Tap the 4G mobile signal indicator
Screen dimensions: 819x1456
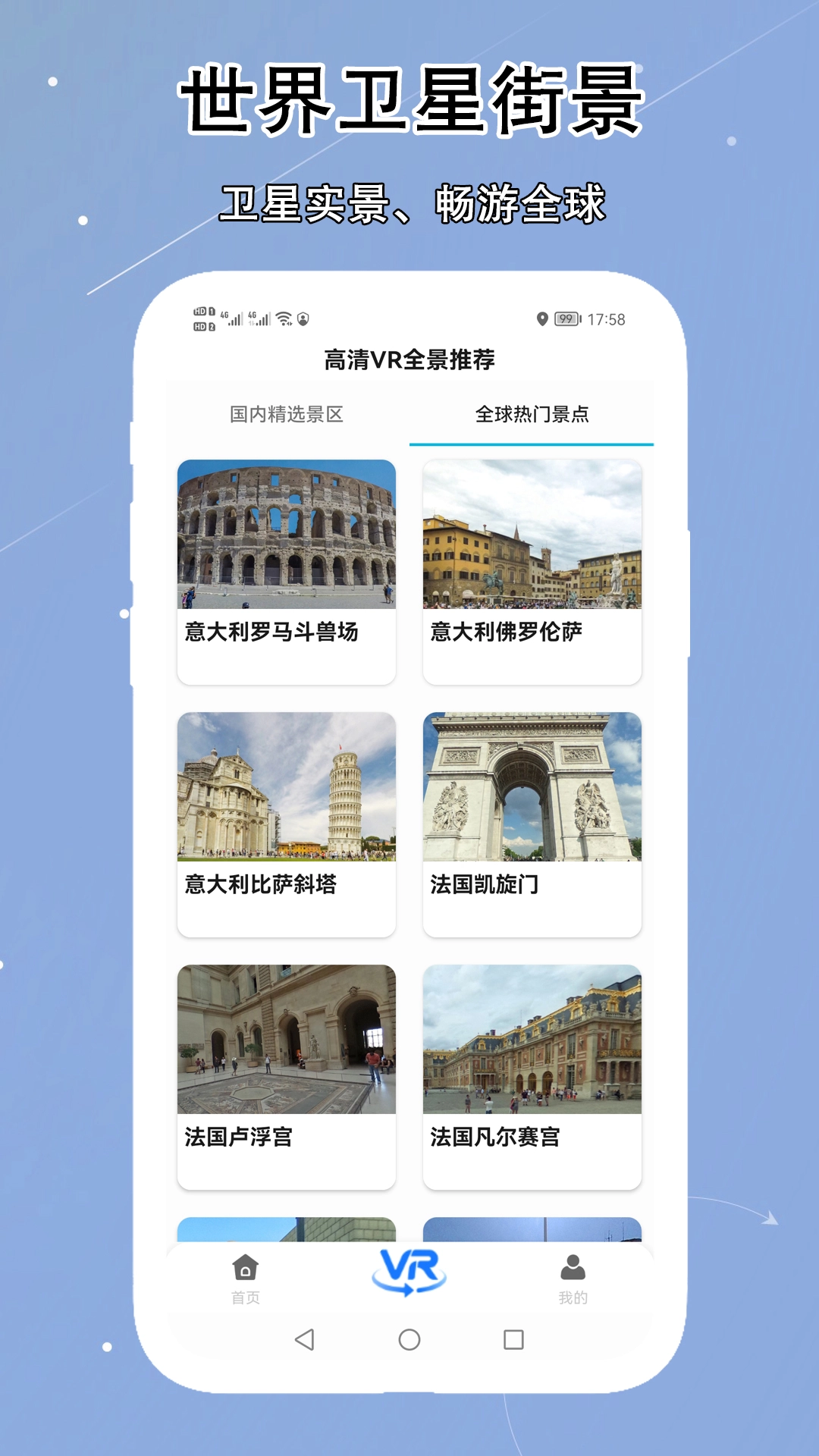pos(232,318)
